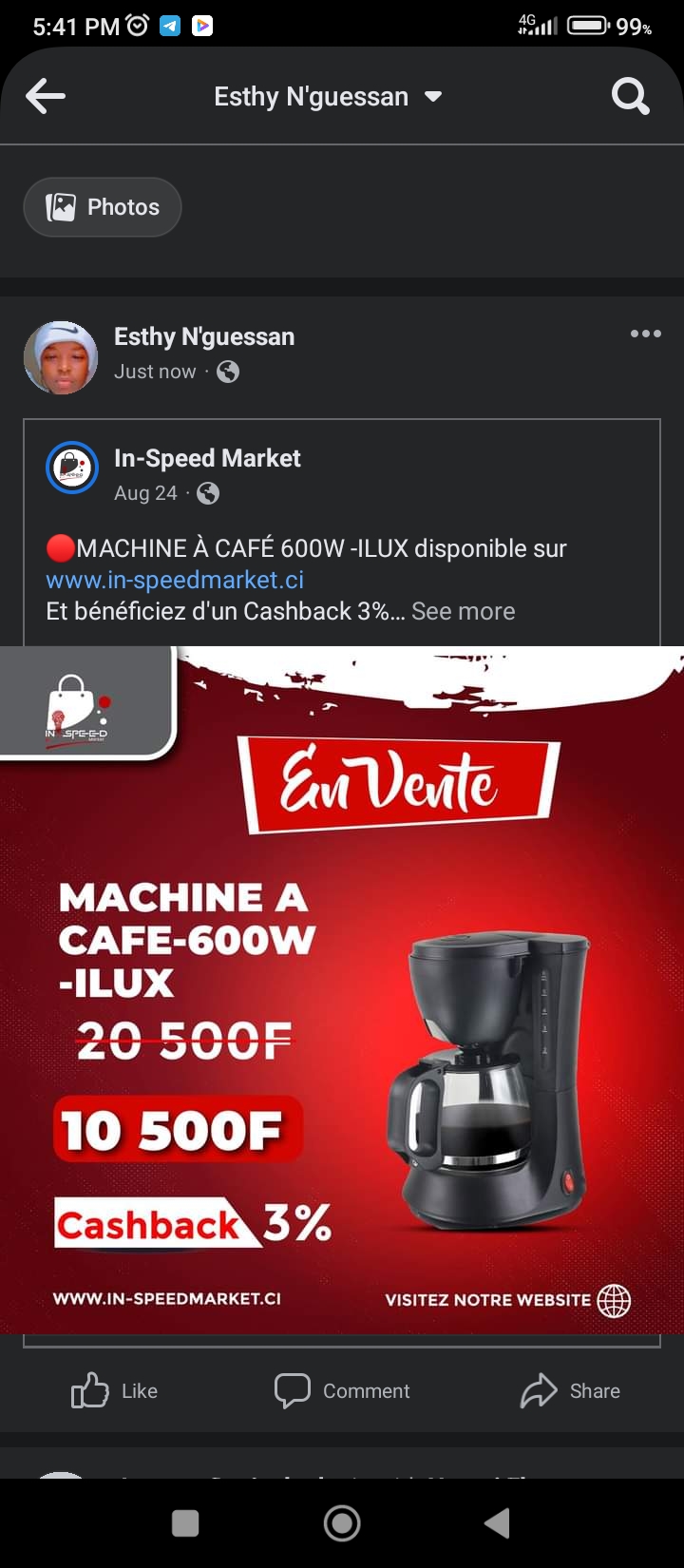Like the shared post
684x1568 pixels.
pos(114,1391)
